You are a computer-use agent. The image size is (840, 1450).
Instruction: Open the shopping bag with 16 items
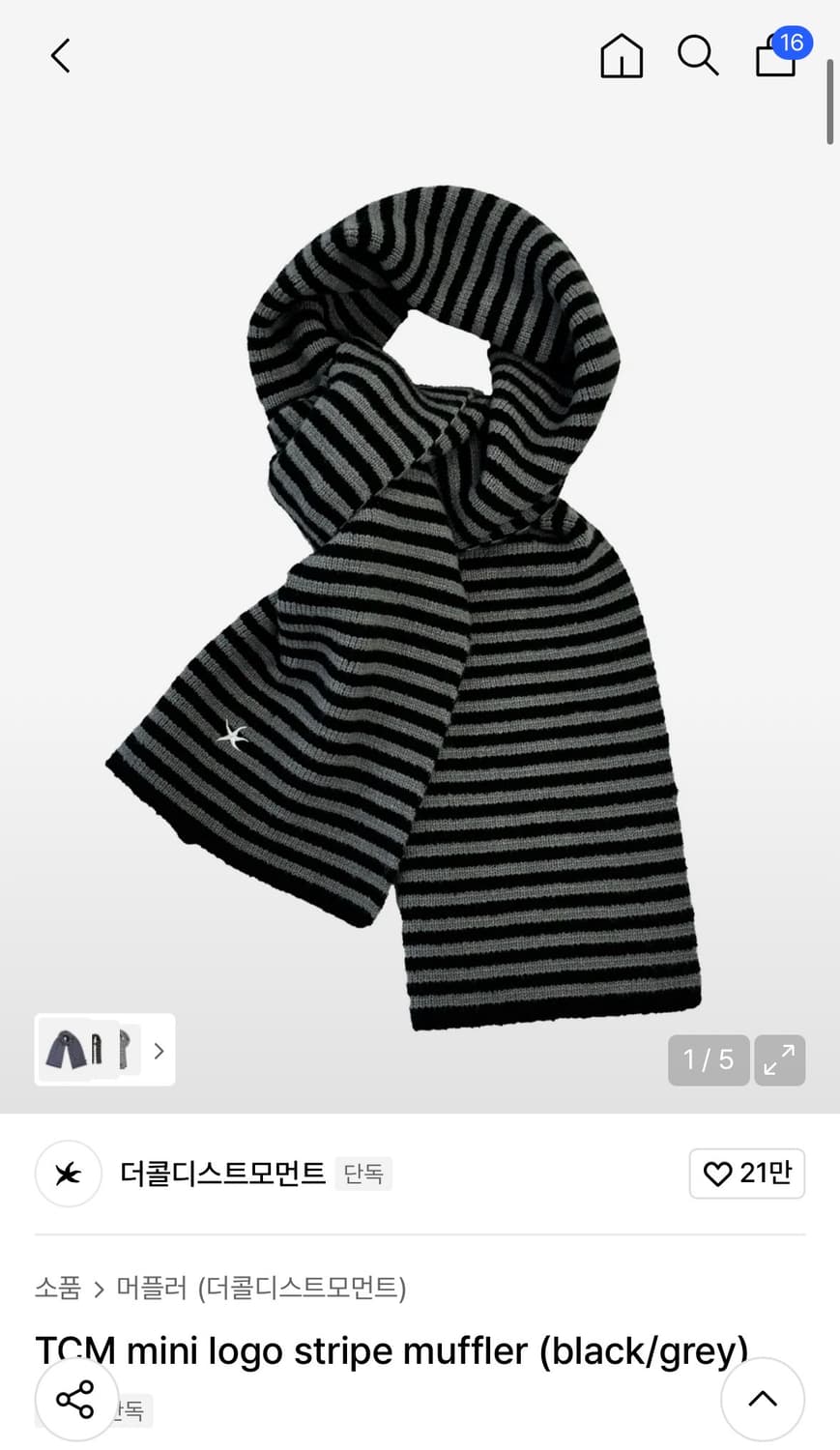(x=777, y=56)
